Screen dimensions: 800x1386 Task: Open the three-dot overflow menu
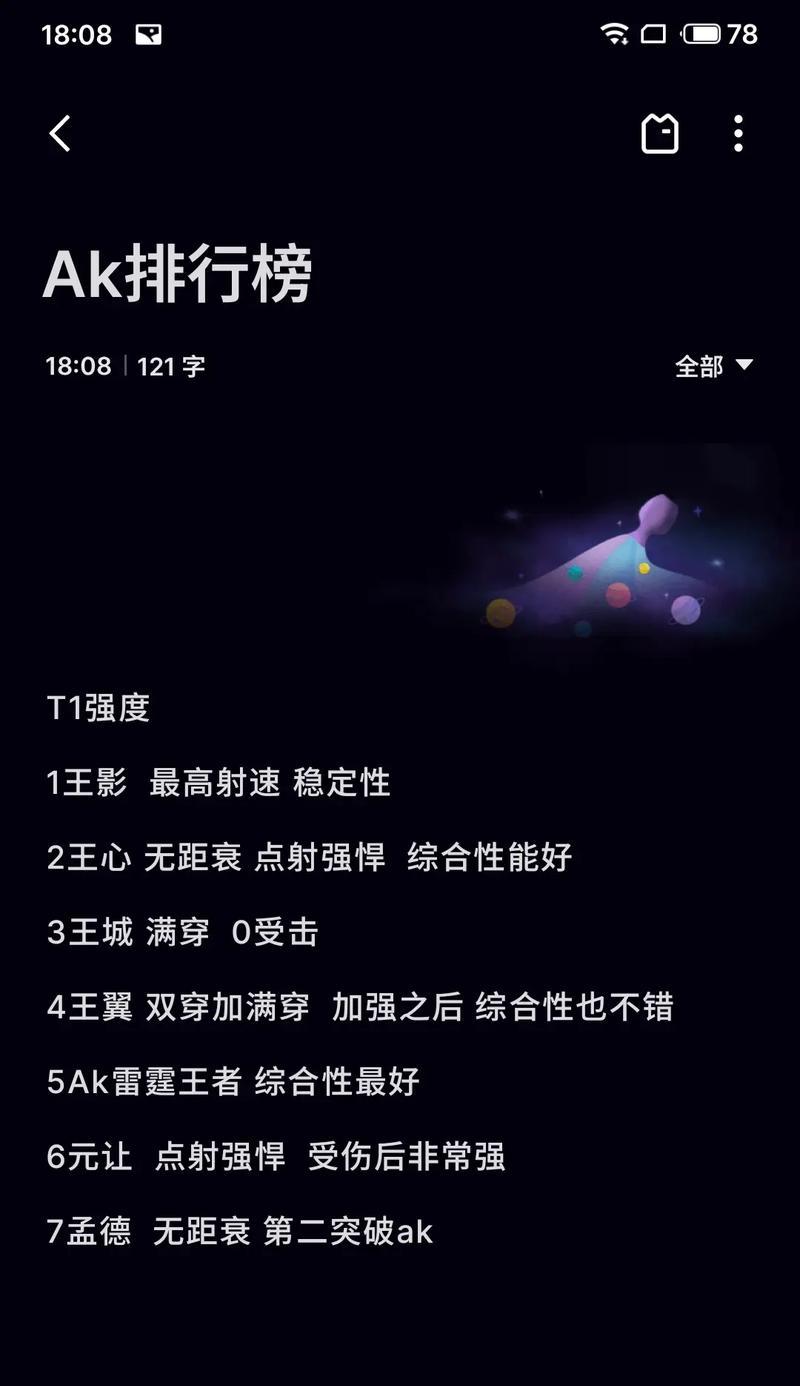738,133
